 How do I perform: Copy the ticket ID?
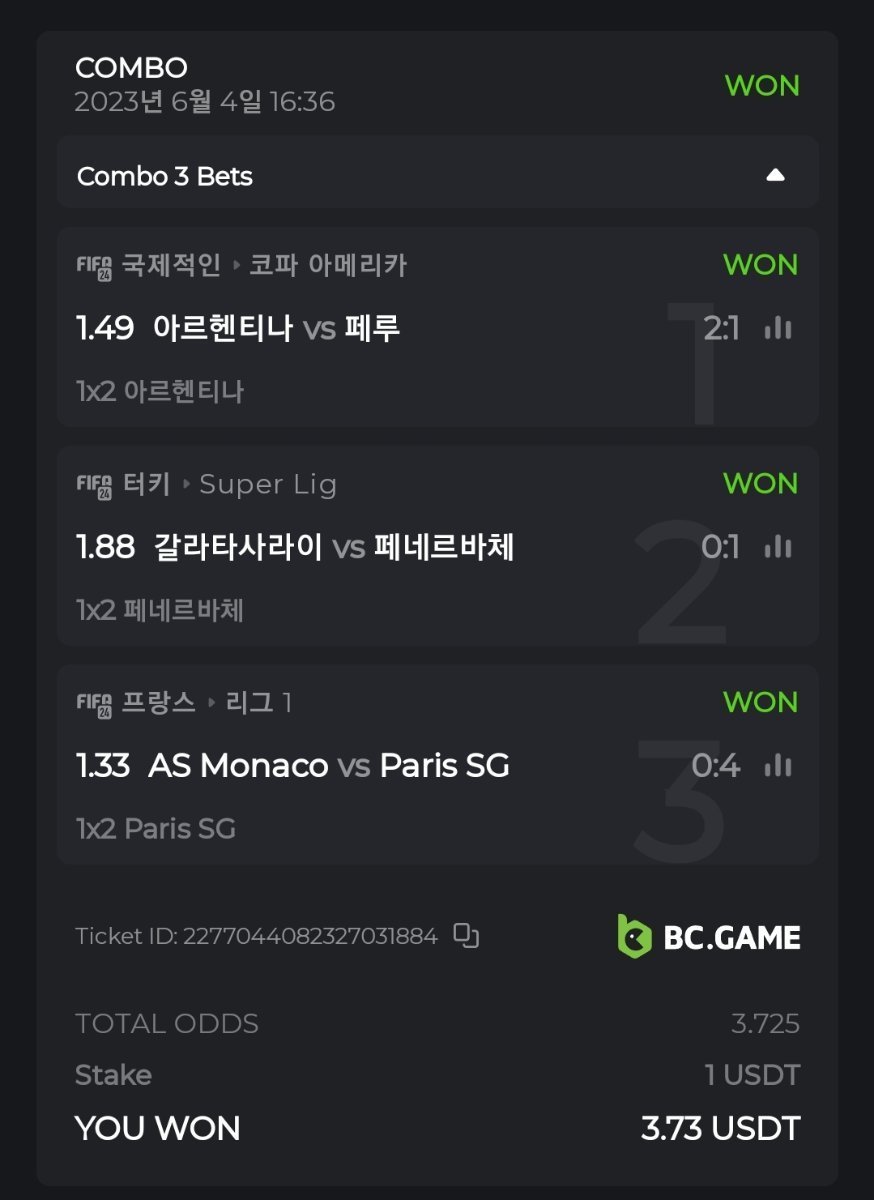pos(467,936)
